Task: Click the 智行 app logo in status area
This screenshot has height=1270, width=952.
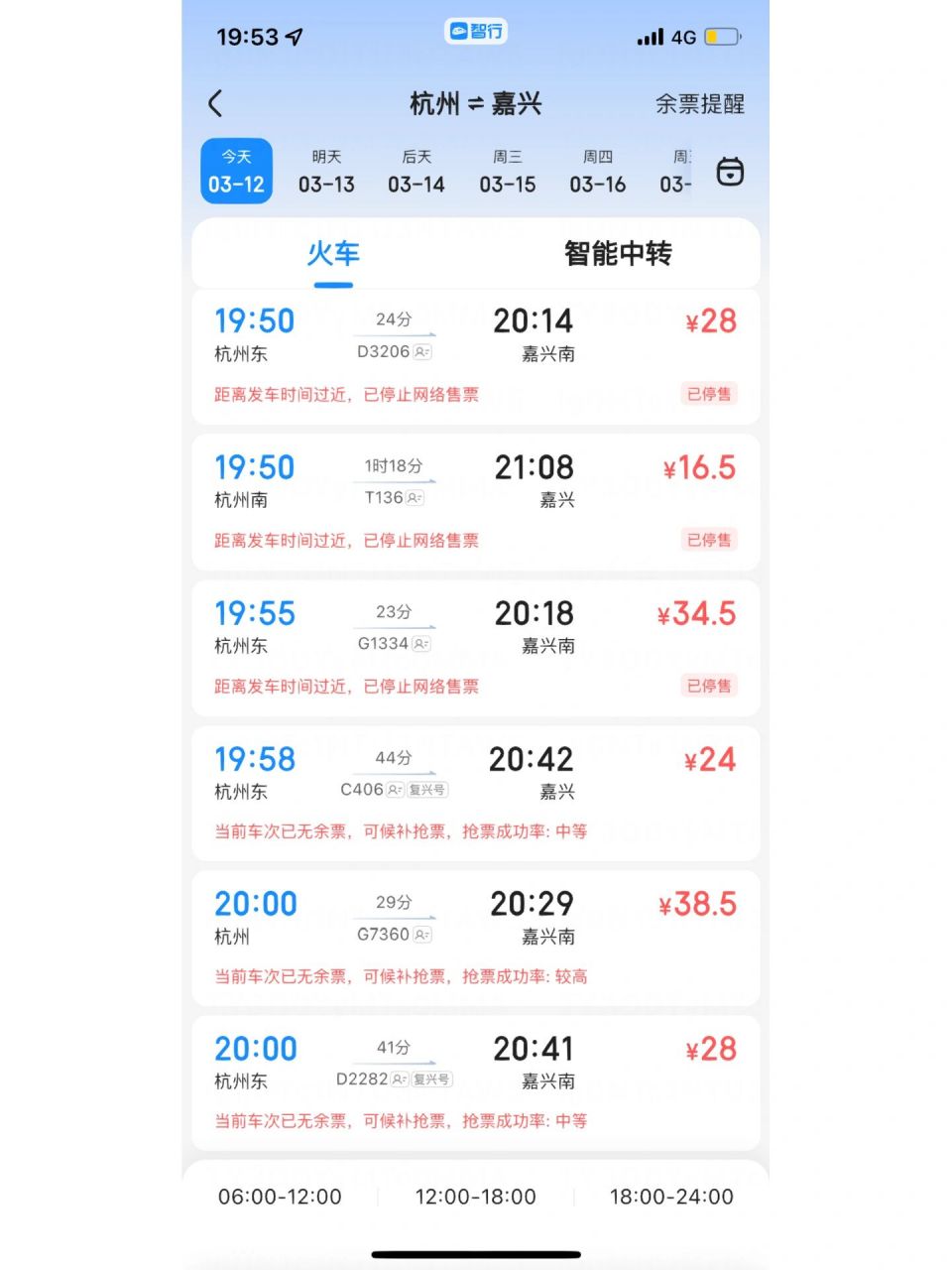Action: pos(476,33)
